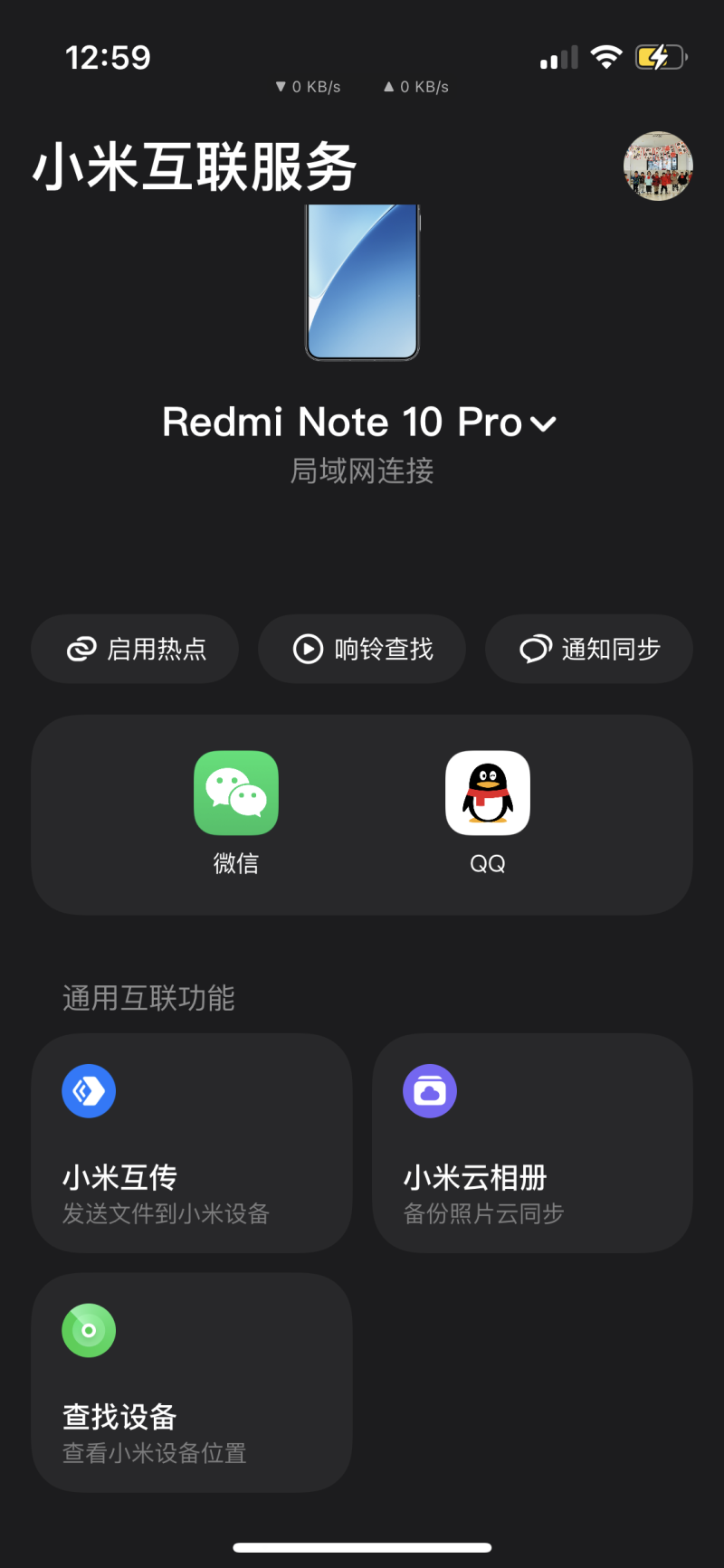The image size is (724, 1568).
Task: Select the 查找设备 card
Action: [x=192, y=1383]
